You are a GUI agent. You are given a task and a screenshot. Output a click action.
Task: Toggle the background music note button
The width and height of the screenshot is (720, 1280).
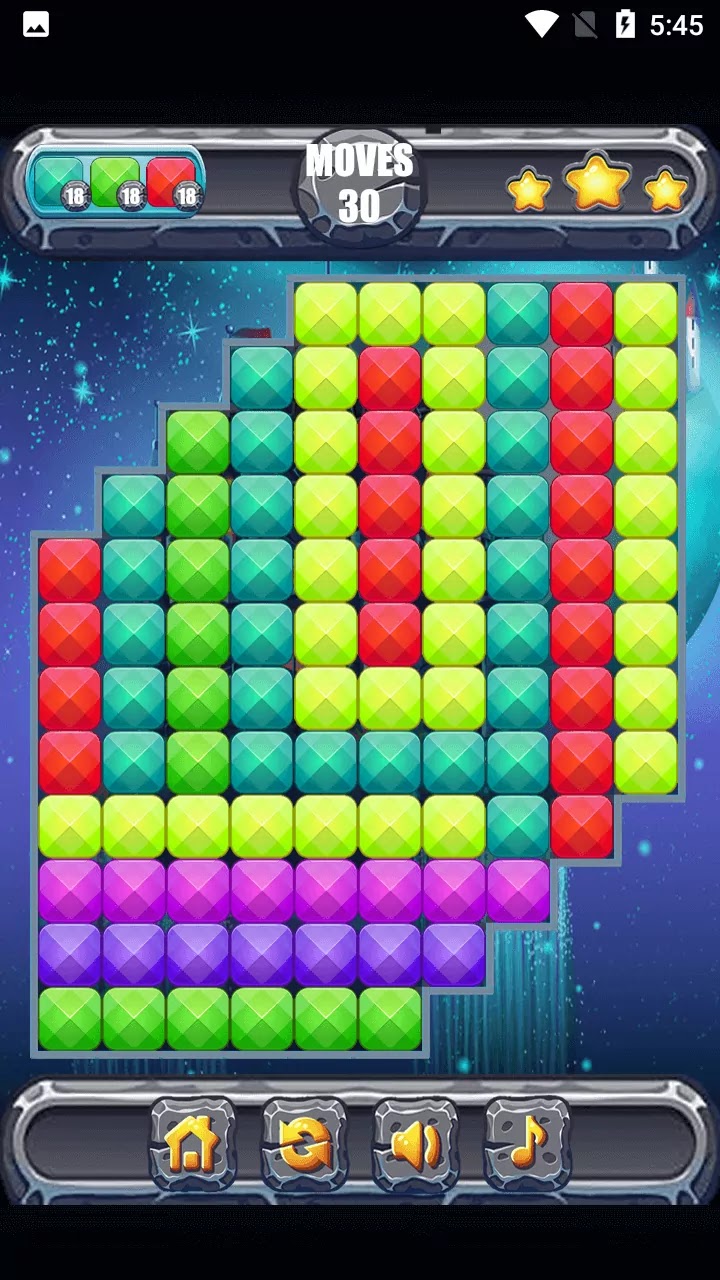(x=528, y=1143)
